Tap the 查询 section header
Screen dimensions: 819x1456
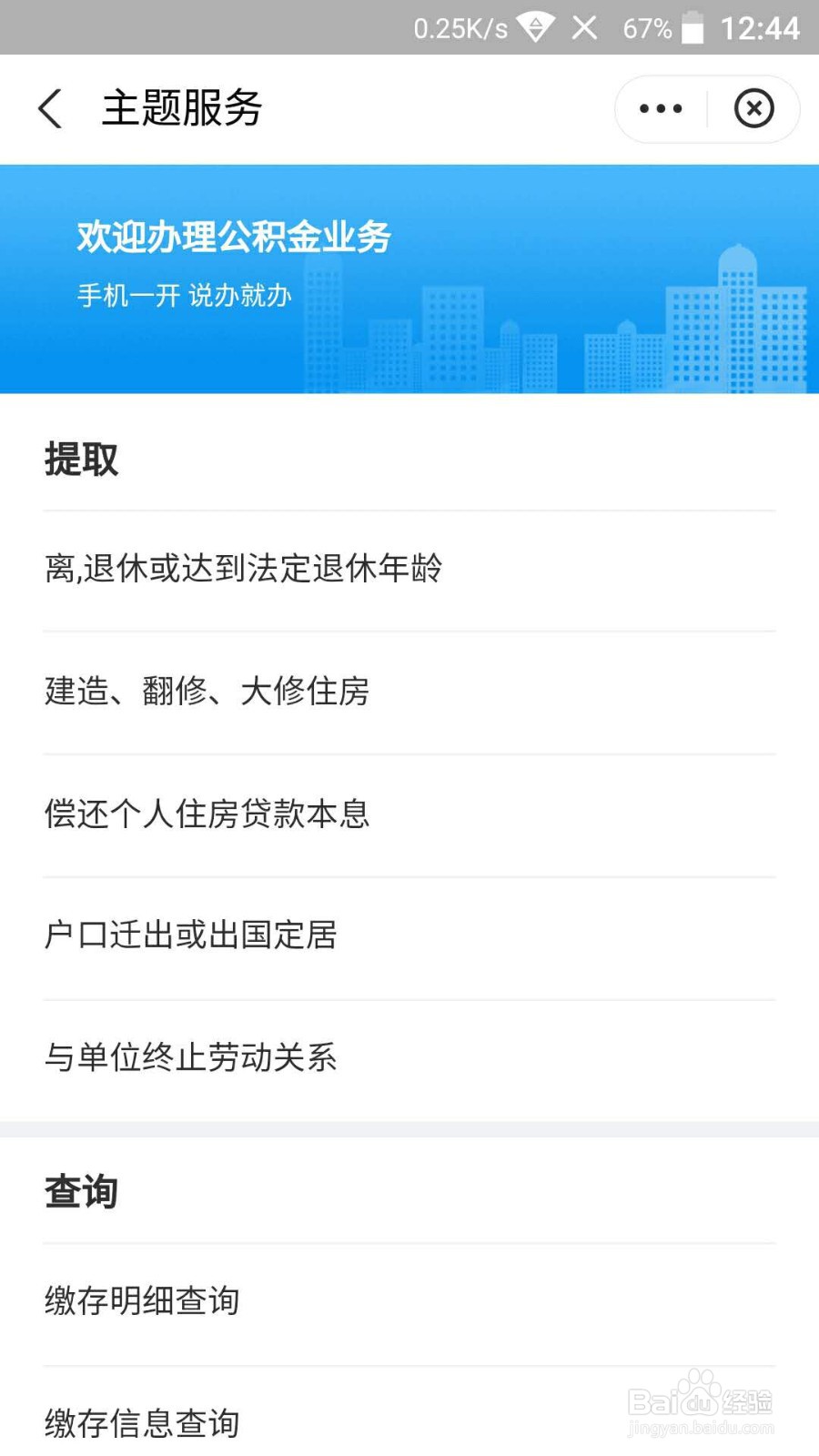[79, 1190]
